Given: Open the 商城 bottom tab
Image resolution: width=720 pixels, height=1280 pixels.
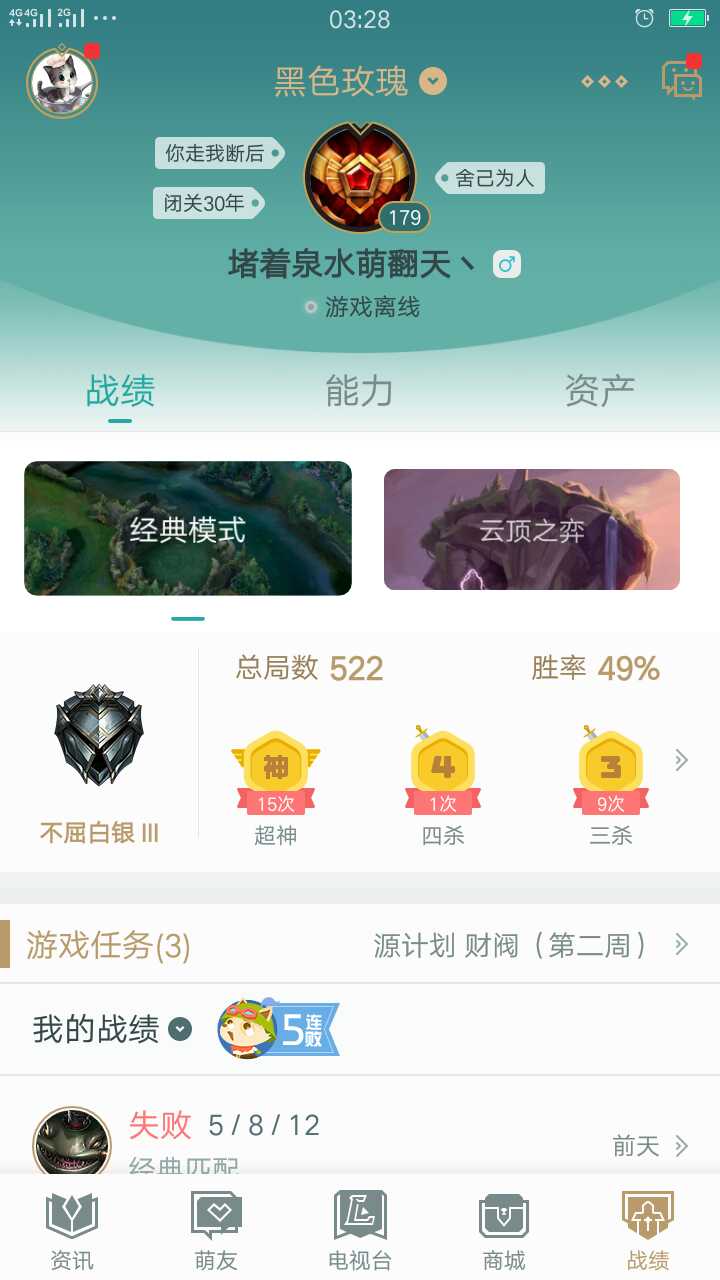Looking at the screenshot, I should point(504,1230).
